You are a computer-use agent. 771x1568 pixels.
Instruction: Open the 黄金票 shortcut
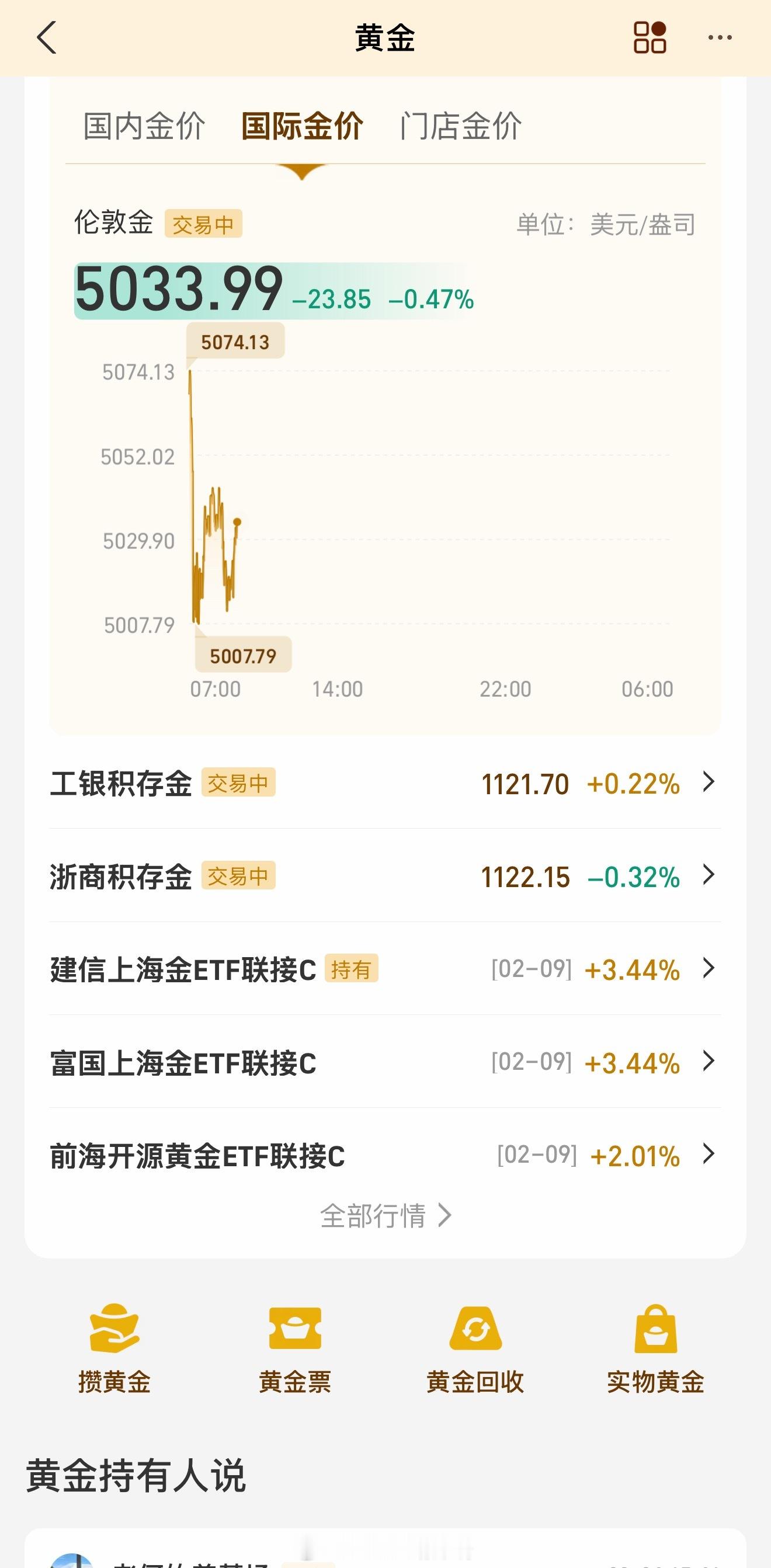coord(295,1346)
